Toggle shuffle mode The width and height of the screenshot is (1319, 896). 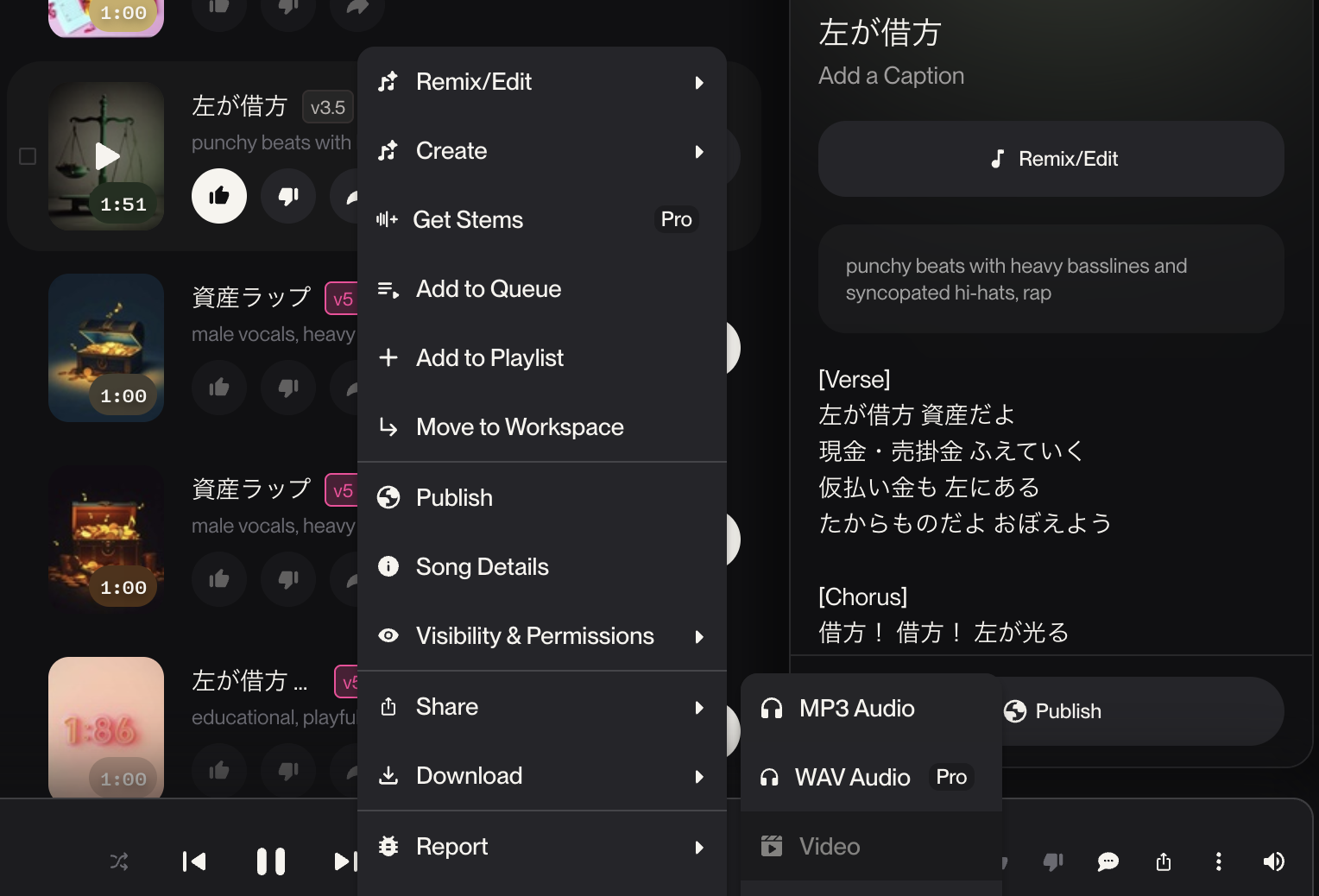coord(119,861)
